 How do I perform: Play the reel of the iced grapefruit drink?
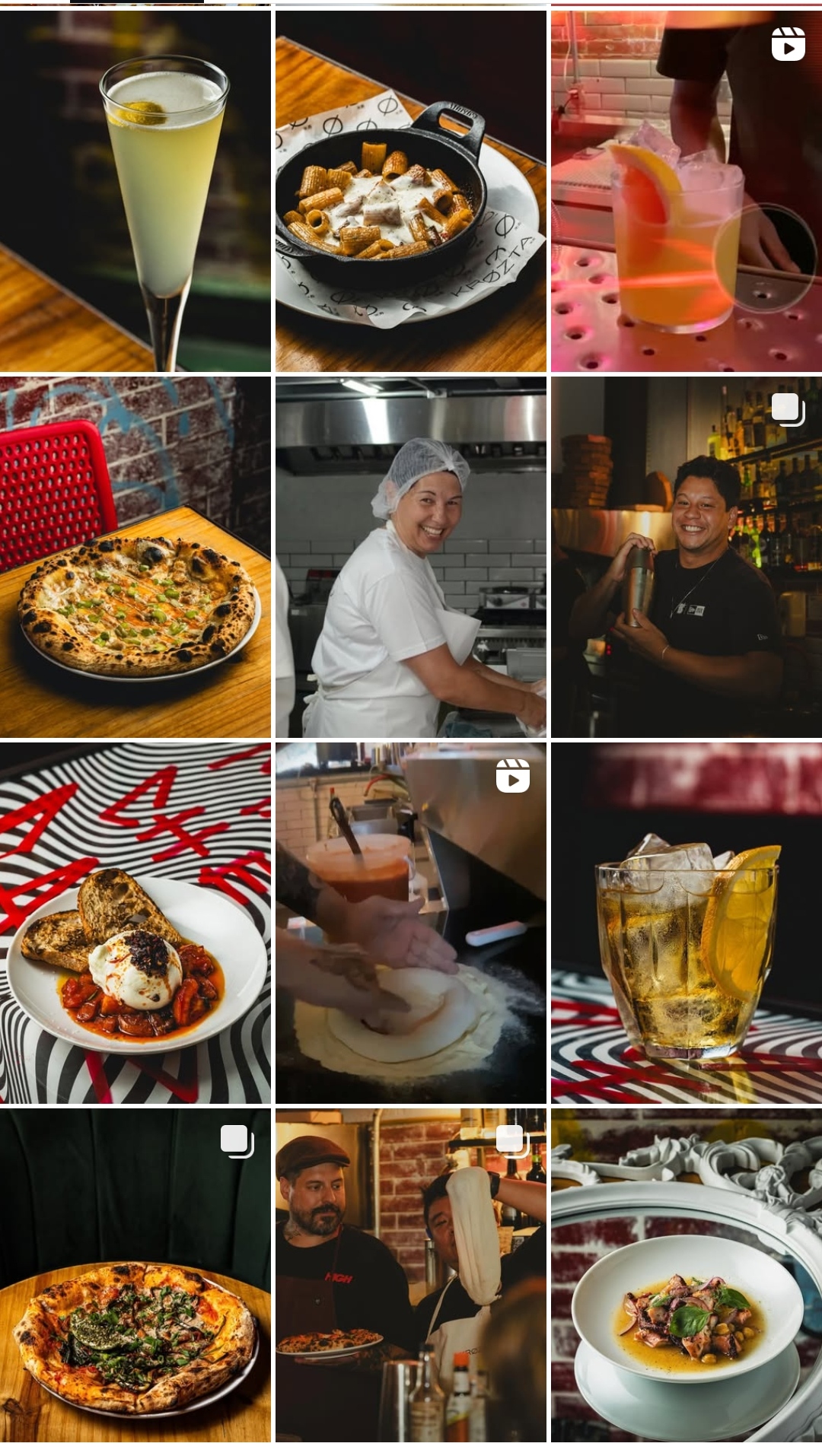pyautogui.click(x=687, y=190)
